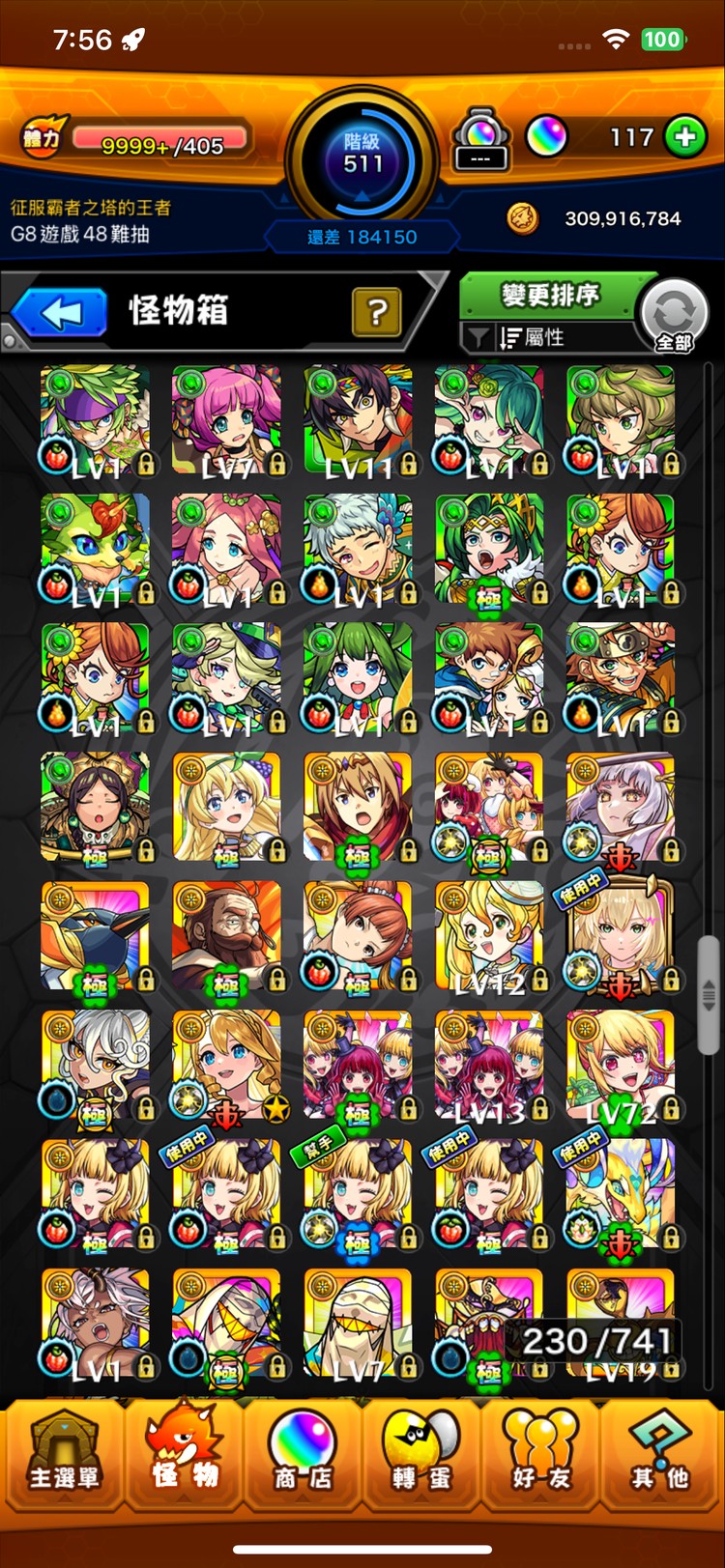Select the LV12 blonde monster
This screenshot has width=725, height=1568.
tap(490, 937)
